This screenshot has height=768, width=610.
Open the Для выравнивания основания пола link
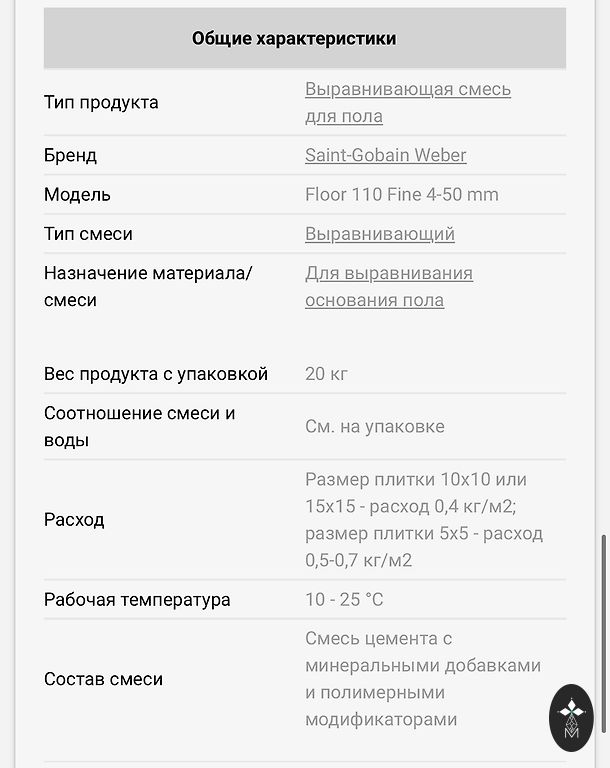[388, 274]
